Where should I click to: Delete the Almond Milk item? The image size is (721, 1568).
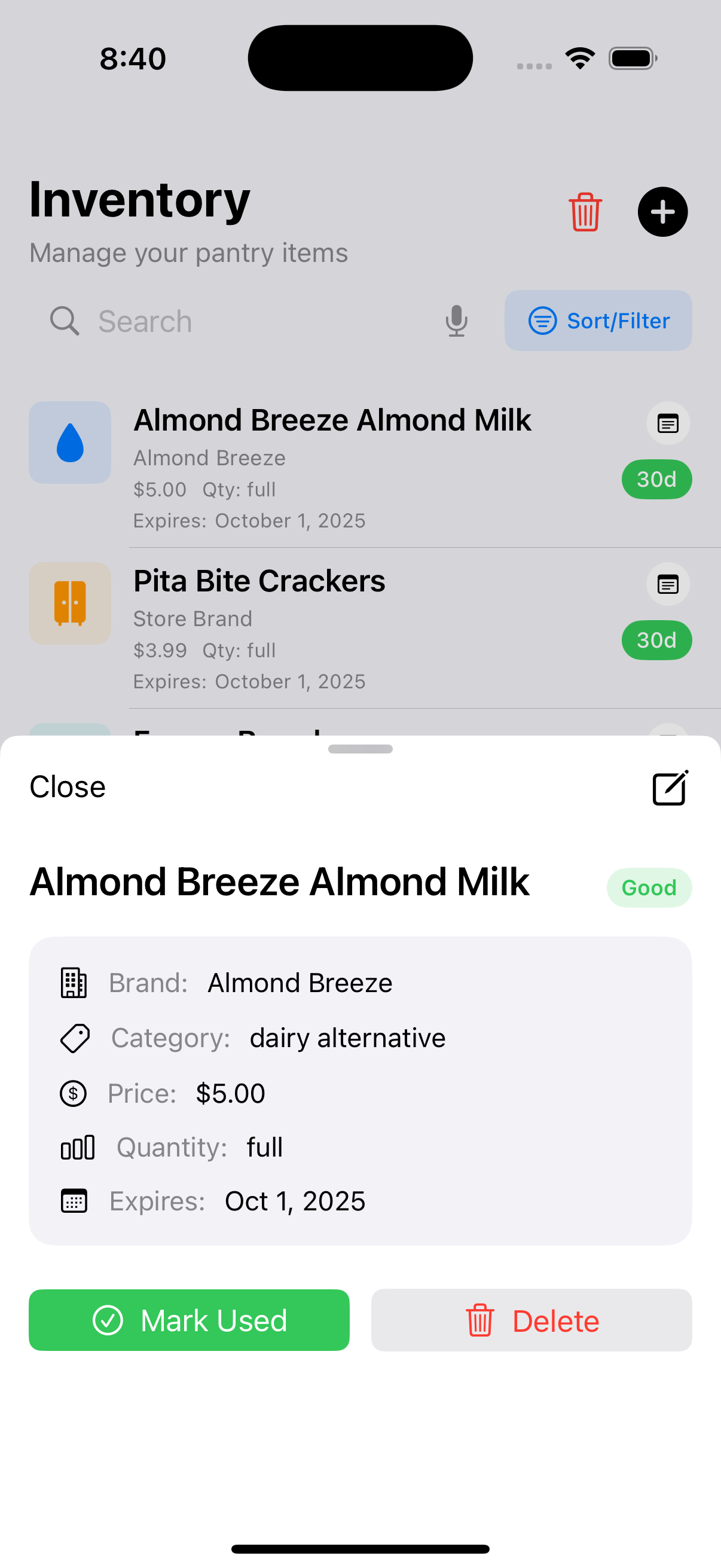tap(531, 1320)
